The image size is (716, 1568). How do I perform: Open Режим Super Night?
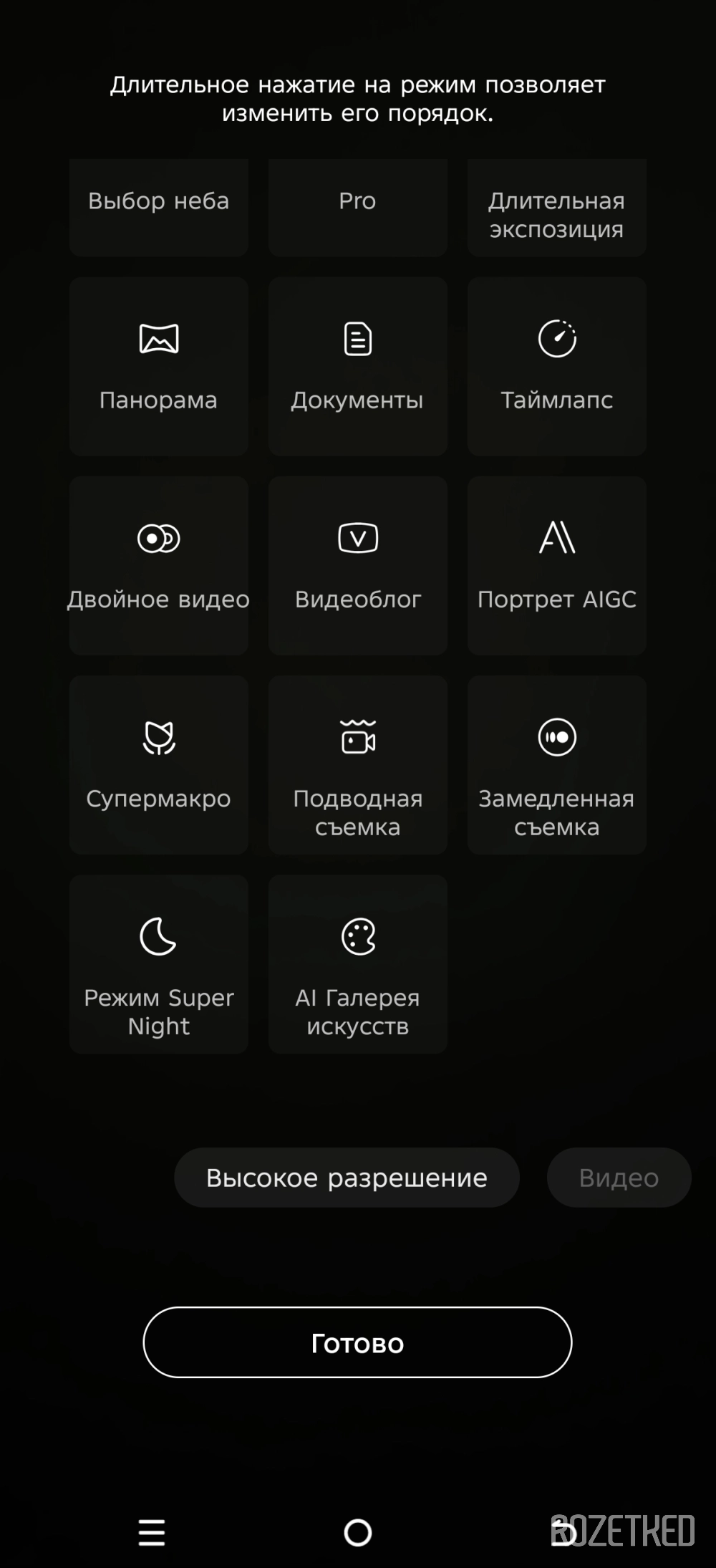click(159, 964)
